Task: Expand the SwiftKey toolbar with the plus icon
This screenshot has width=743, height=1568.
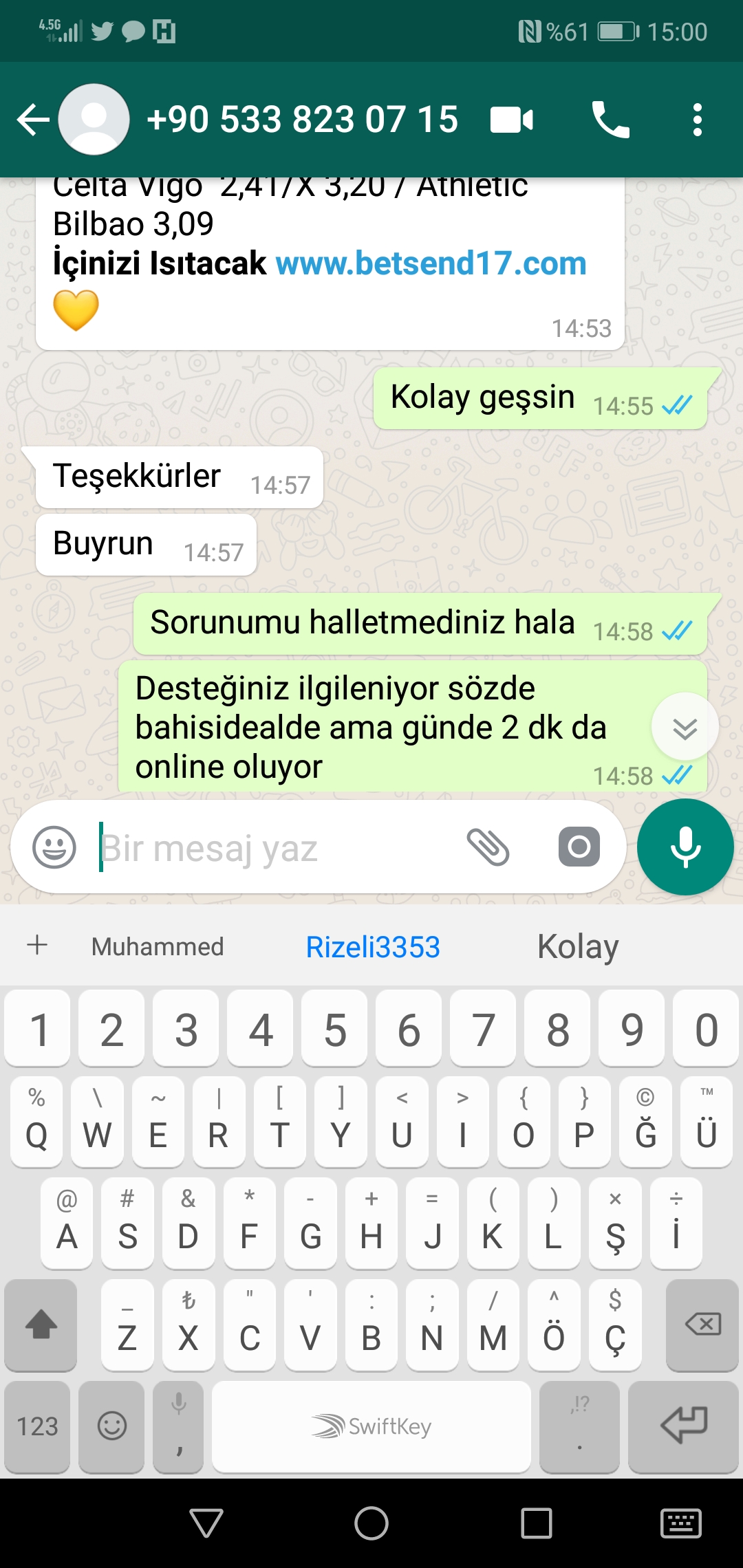Action: (37, 945)
